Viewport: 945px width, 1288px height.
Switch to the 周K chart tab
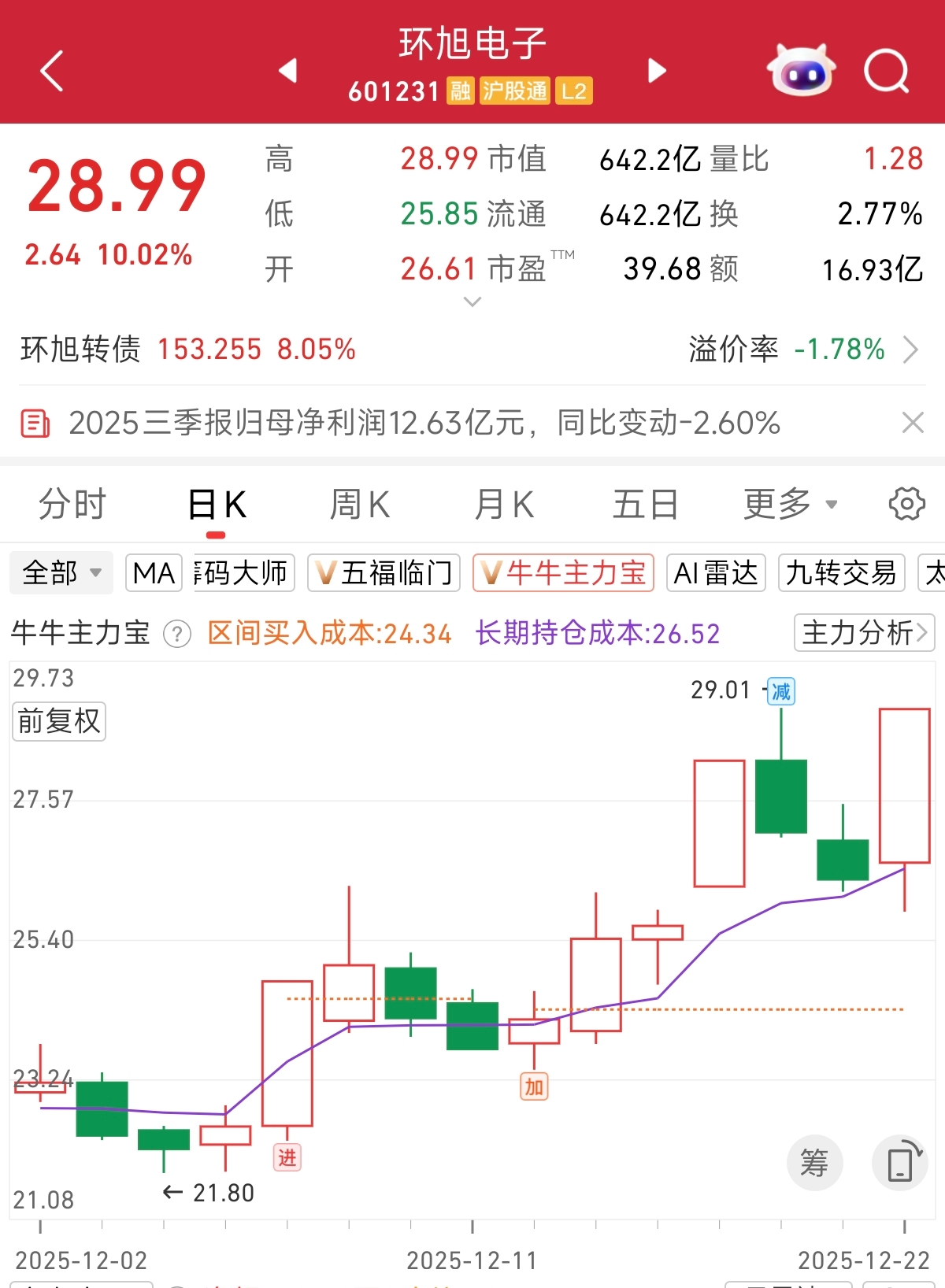click(359, 505)
